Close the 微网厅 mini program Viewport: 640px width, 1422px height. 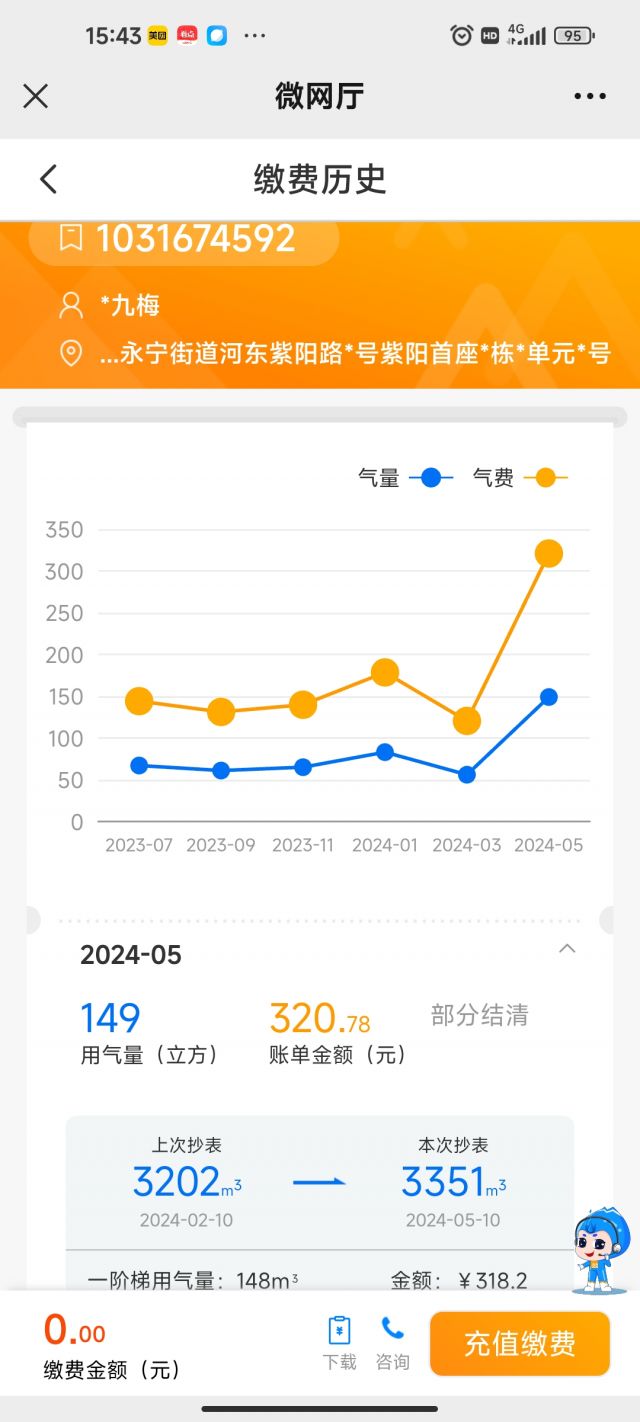point(36,96)
